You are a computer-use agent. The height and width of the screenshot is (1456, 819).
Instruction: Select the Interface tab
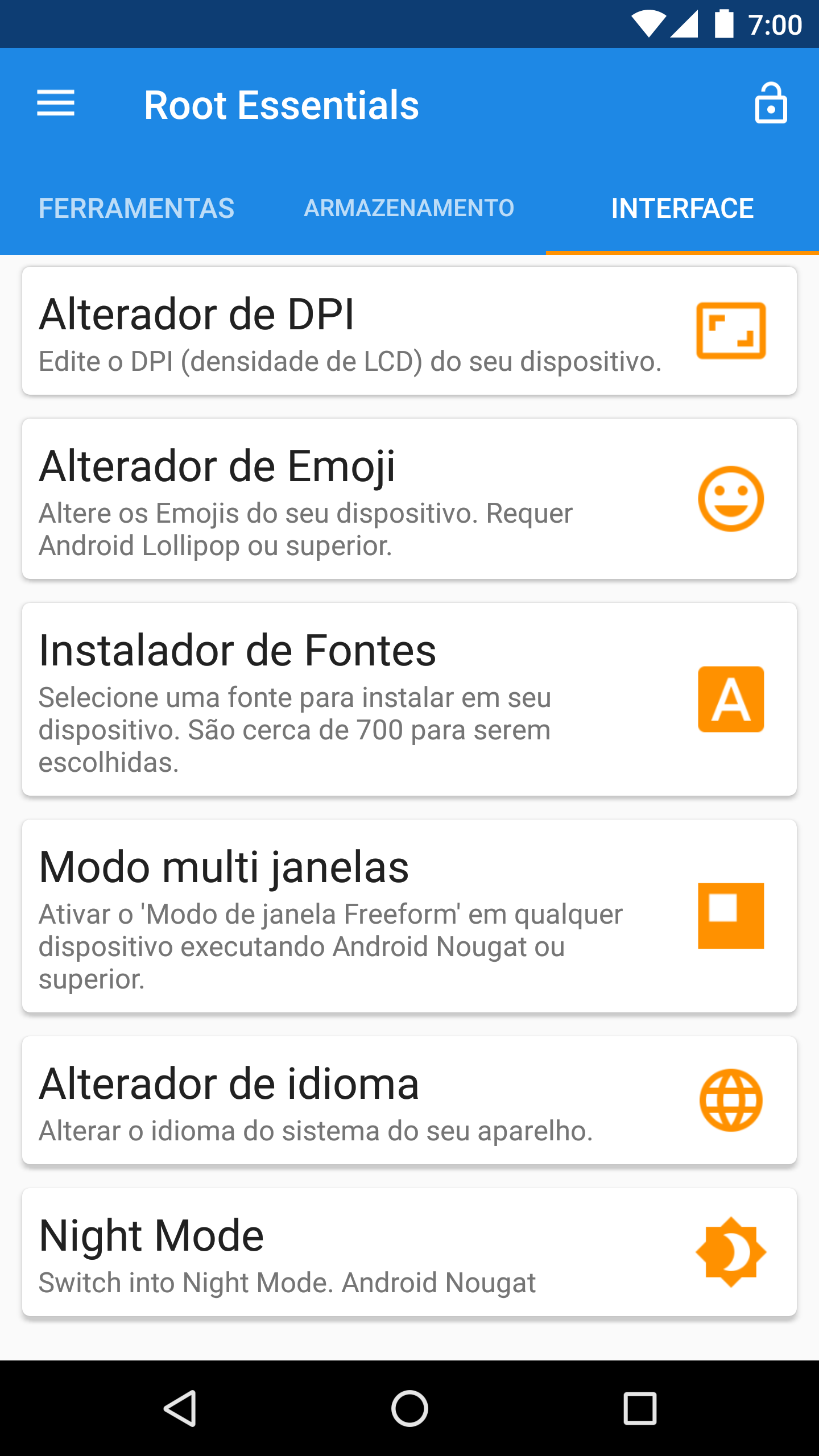(x=682, y=208)
